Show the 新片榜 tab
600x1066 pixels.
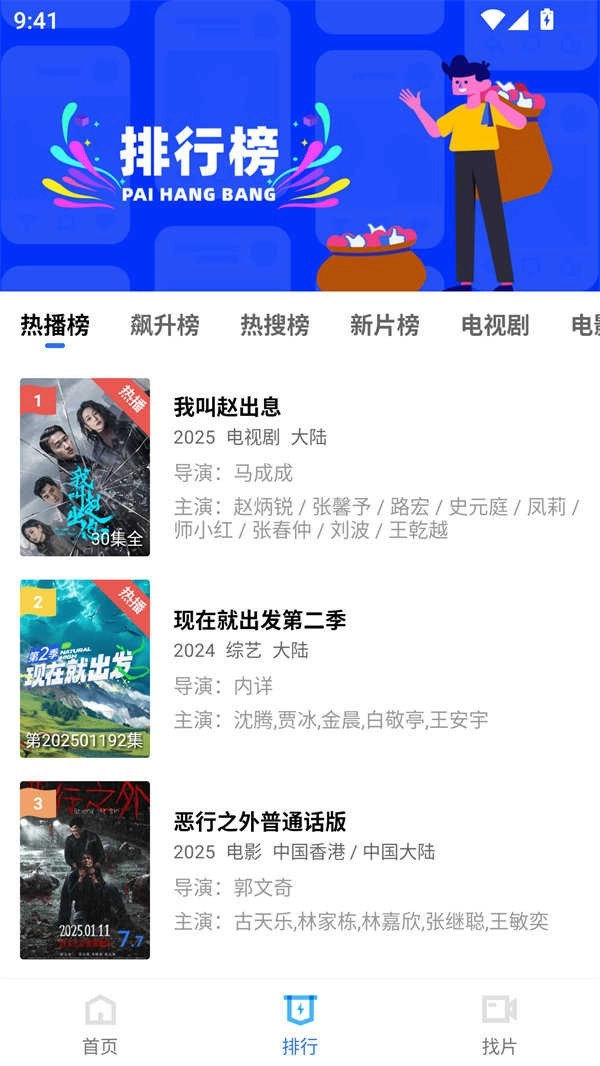click(384, 325)
